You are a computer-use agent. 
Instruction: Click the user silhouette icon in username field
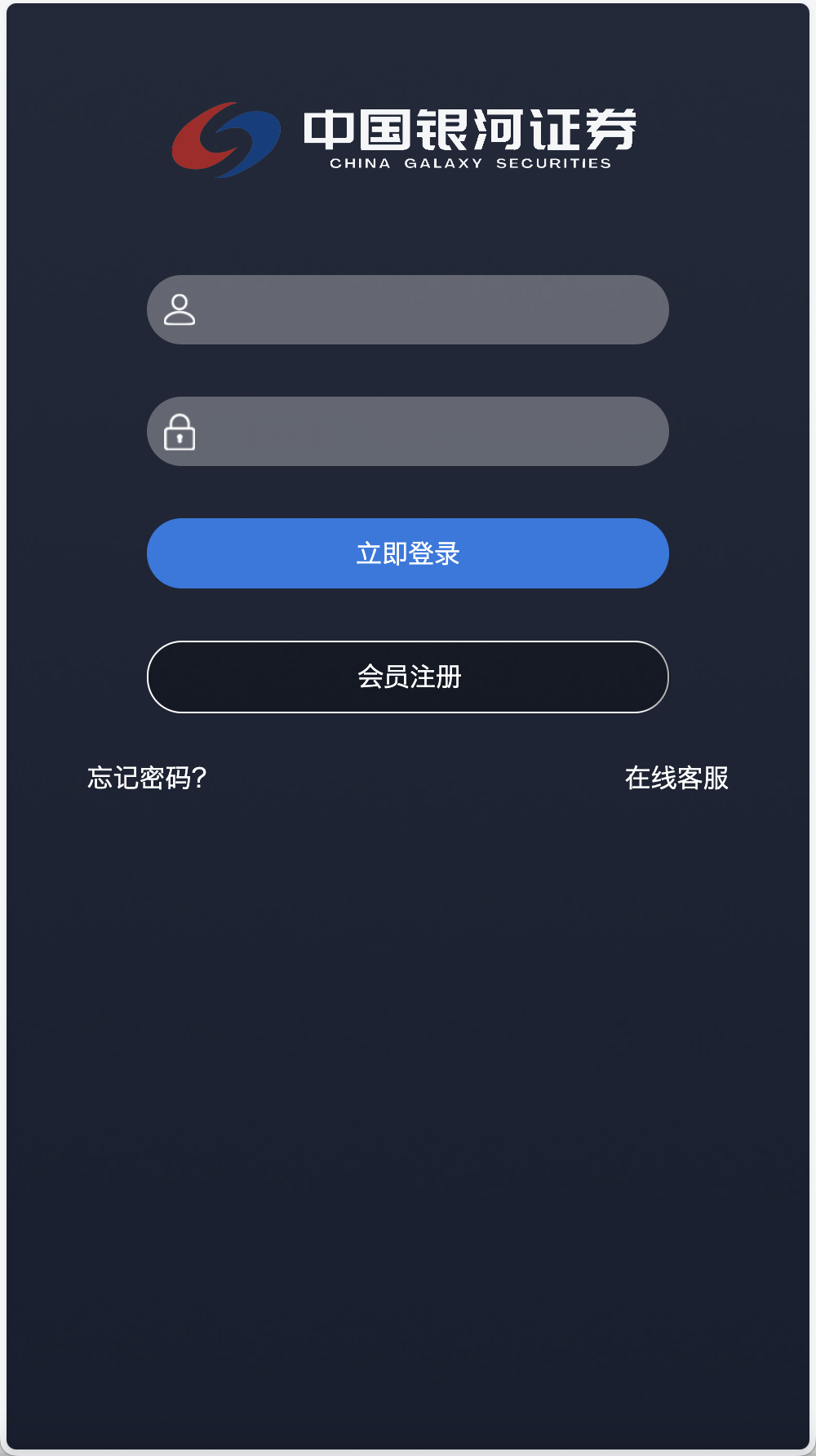[181, 309]
